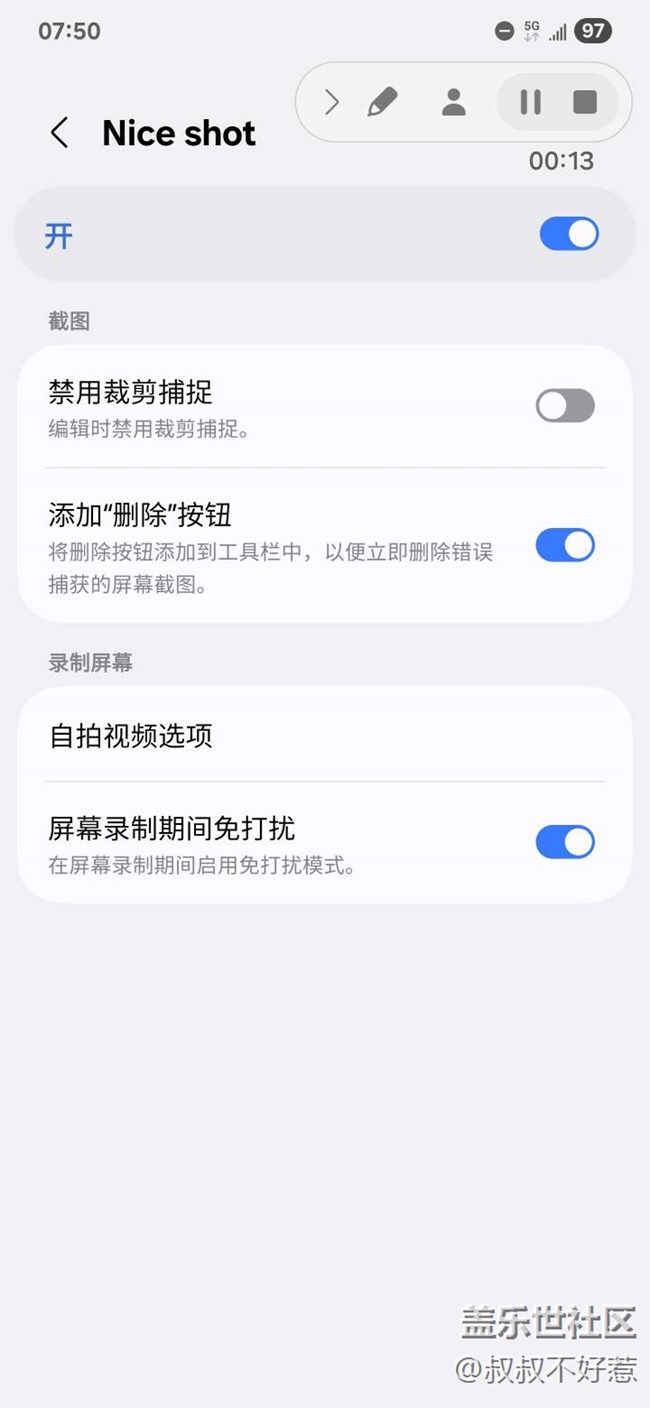The width and height of the screenshot is (650, 1408).
Task: Open 自拍视频选项
Action: [x=325, y=737]
